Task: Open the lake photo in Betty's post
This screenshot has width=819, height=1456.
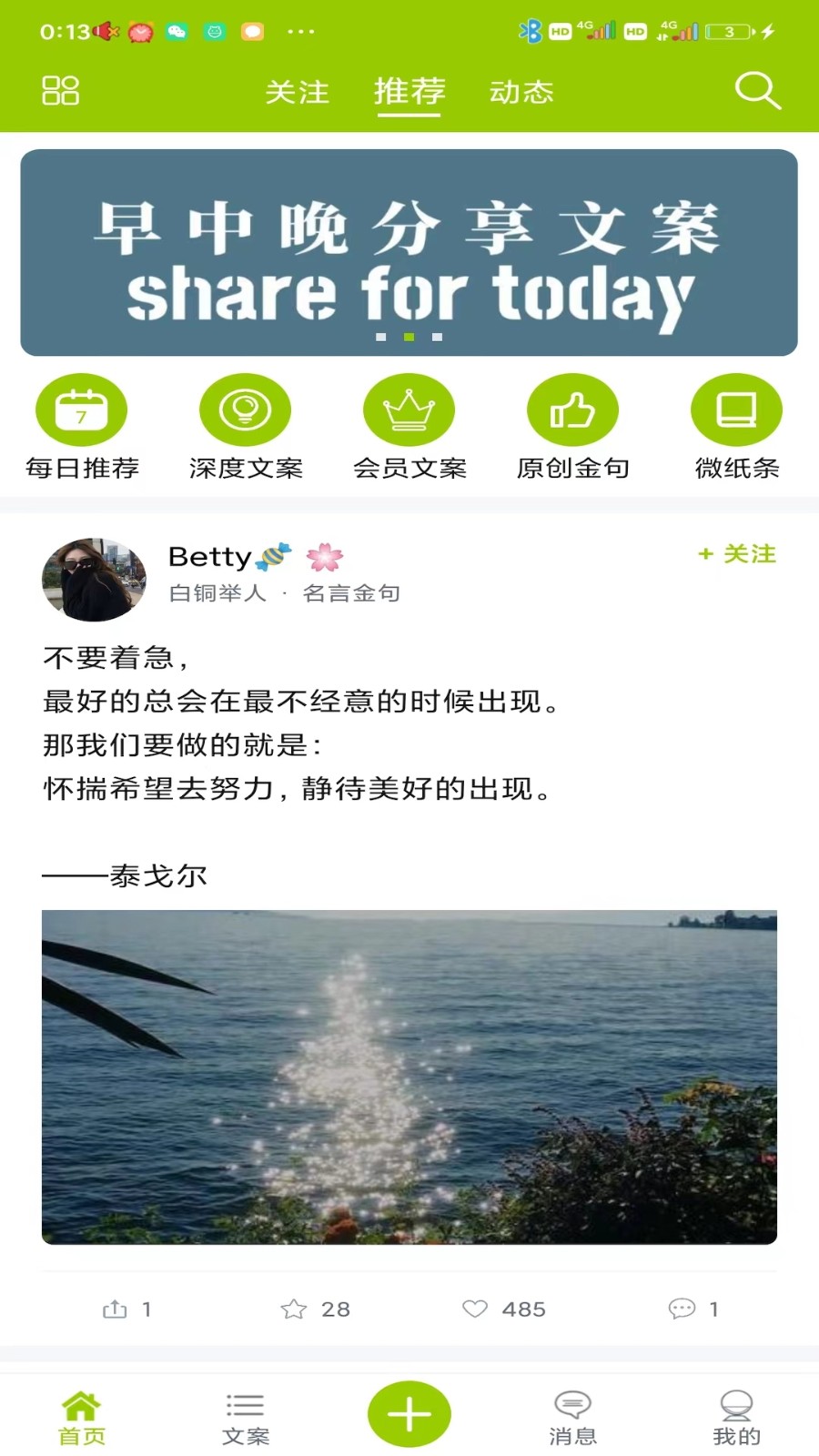Action: click(x=409, y=1077)
